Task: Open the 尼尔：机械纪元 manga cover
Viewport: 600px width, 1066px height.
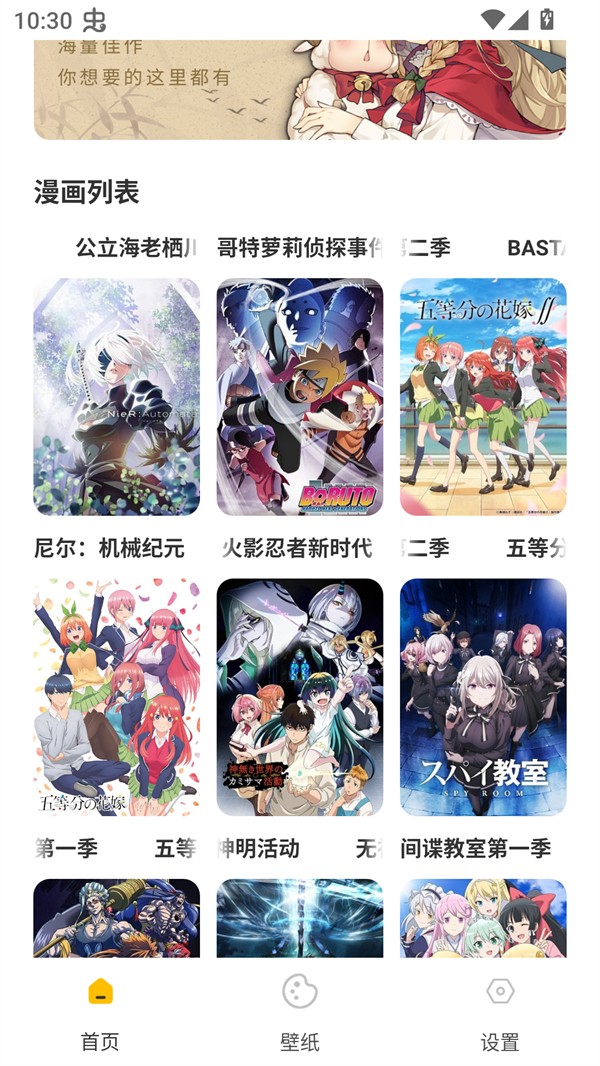Action: (x=116, y=397)
